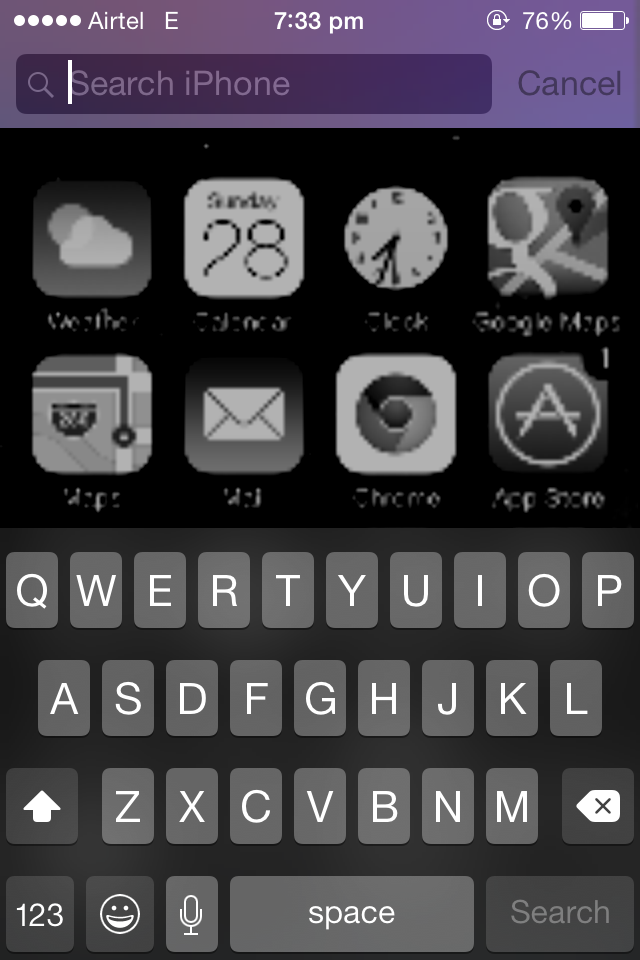The height and width of the screenshot is (960, 640).
Task: Open the emoji keyboard
Action: pyautogui.click(x=120, y=914)
